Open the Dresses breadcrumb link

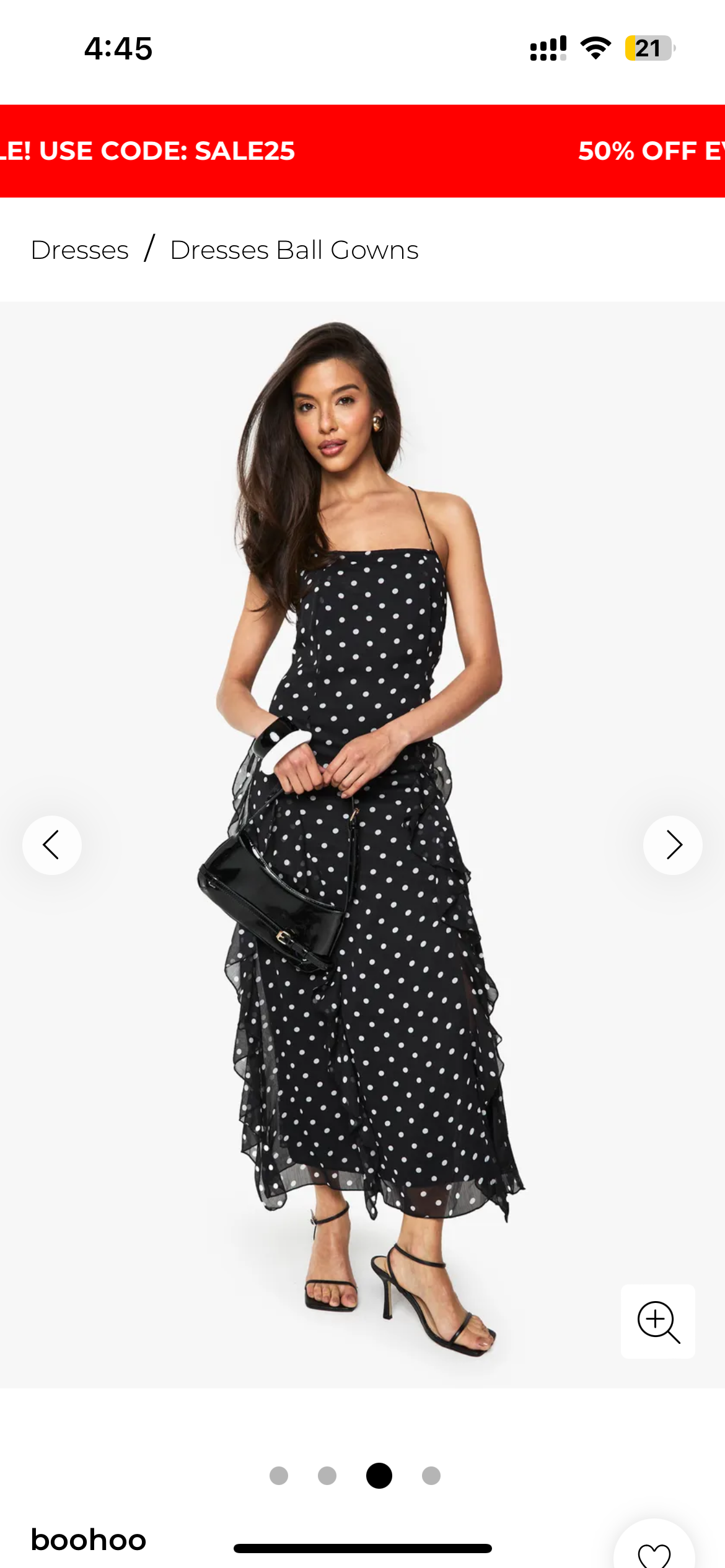point(80,250)
